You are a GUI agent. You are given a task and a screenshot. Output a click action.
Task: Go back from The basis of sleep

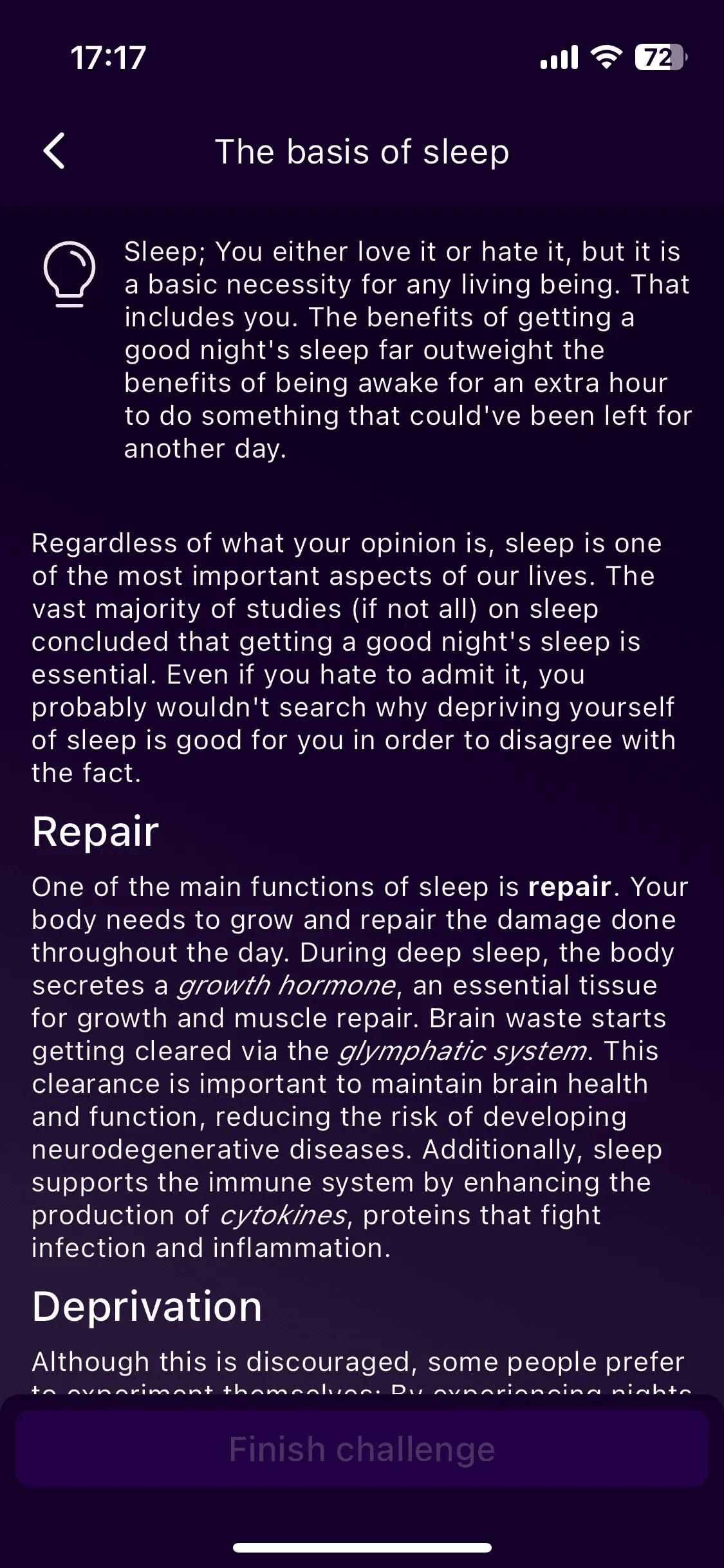[x=54, y=151]
